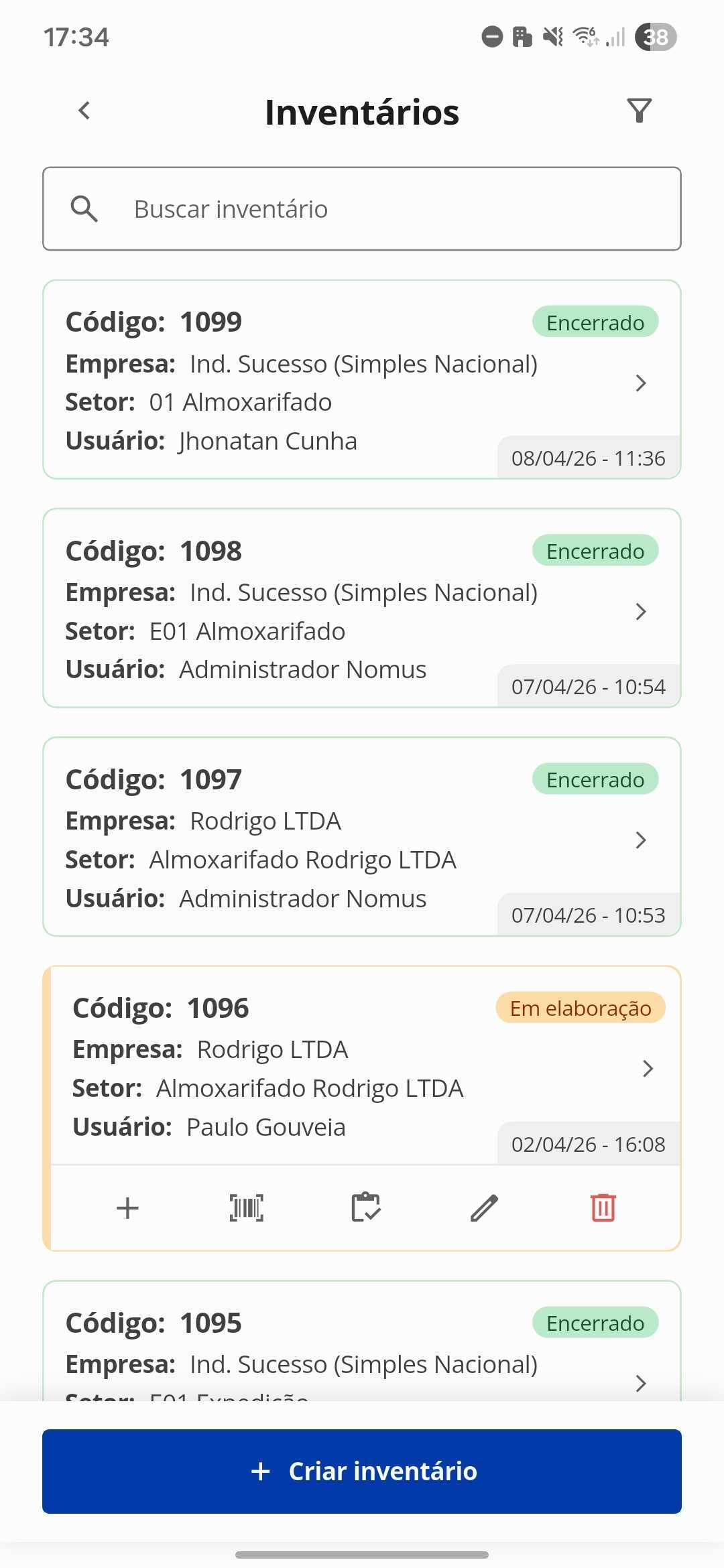This screenshot has width=724, height=1568.
Task: Go back using the top-left arrow
Action: 84,111
